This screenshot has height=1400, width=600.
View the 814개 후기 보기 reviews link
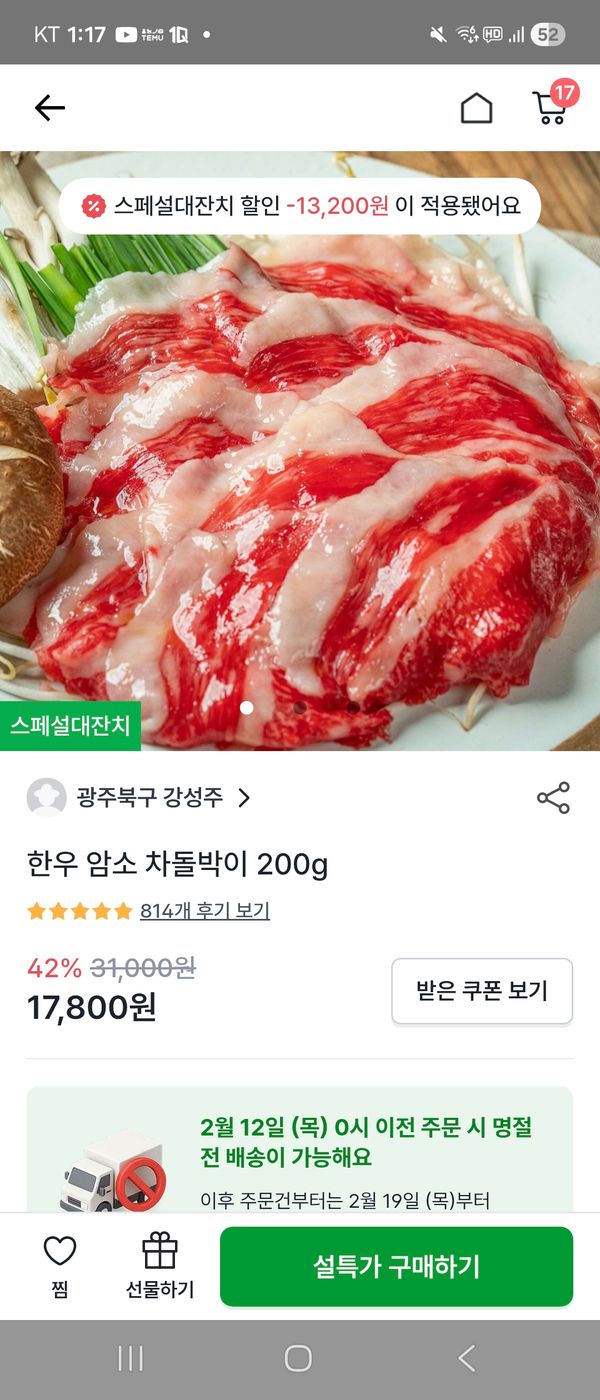coord(204,911)
